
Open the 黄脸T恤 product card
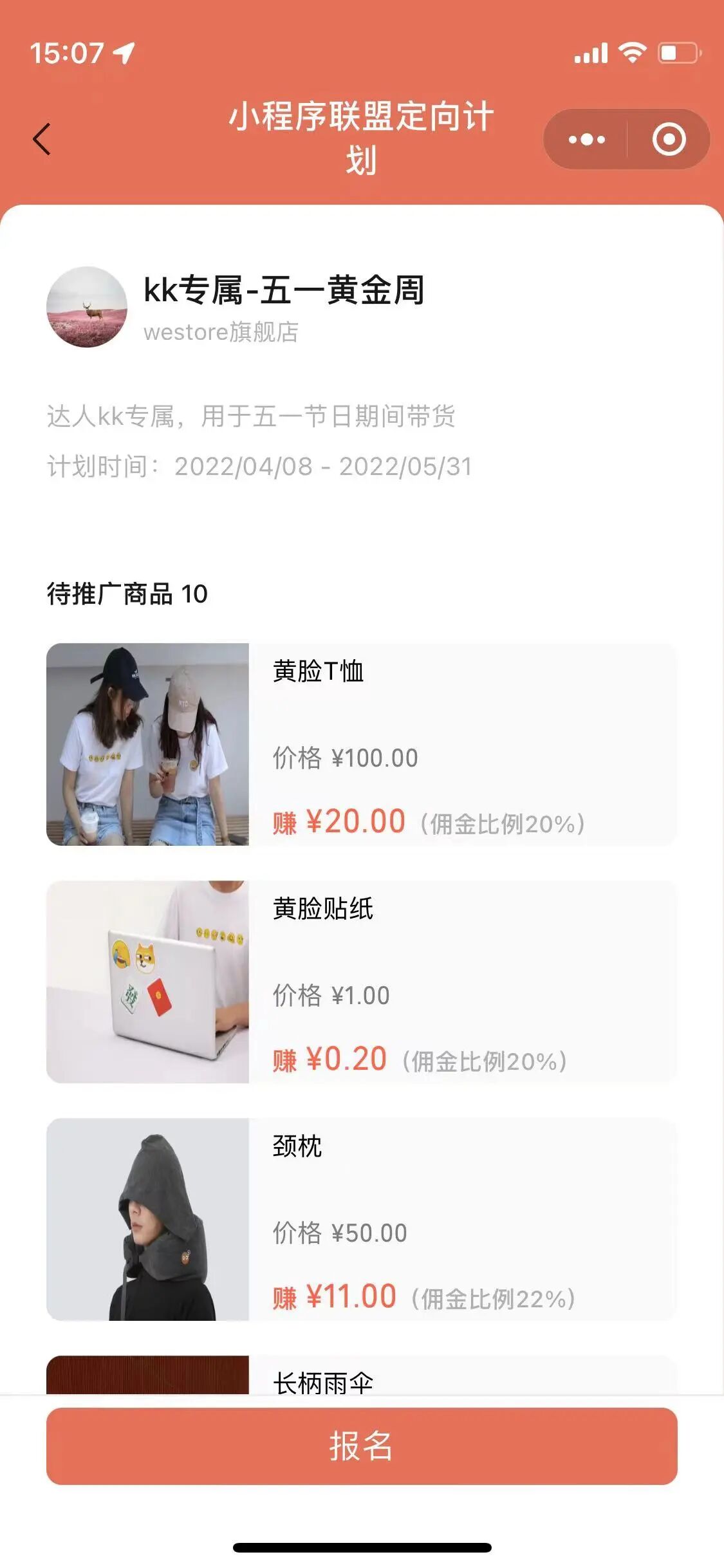tap(362, 744)
